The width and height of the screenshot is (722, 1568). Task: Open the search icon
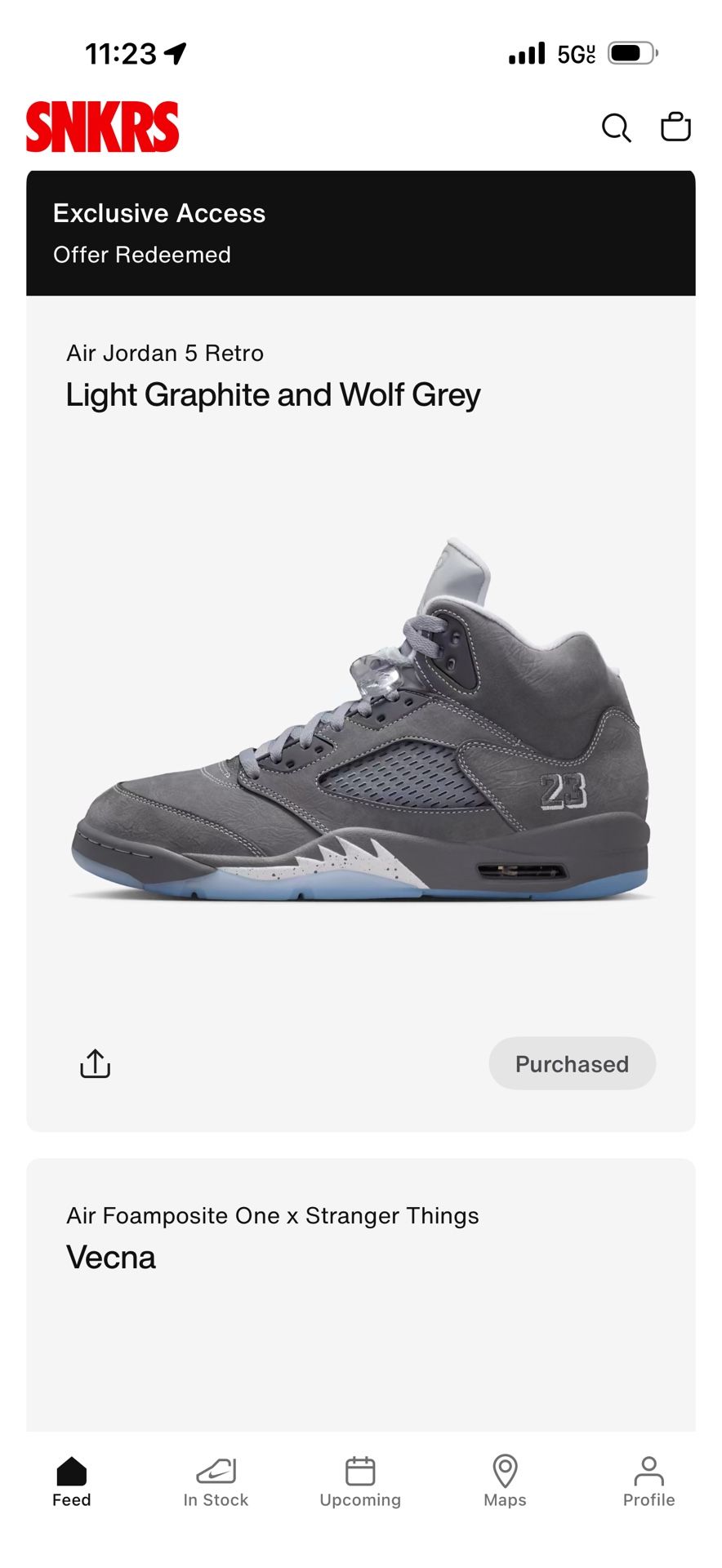(x=615, y=127)
